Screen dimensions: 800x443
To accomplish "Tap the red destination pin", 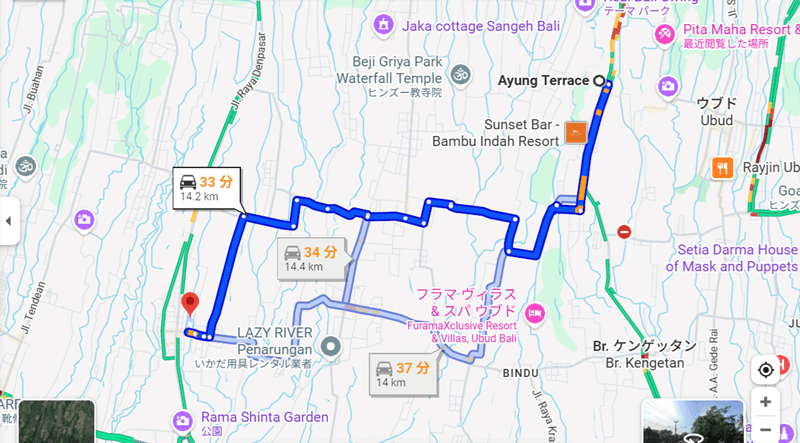I will point(189,304).
